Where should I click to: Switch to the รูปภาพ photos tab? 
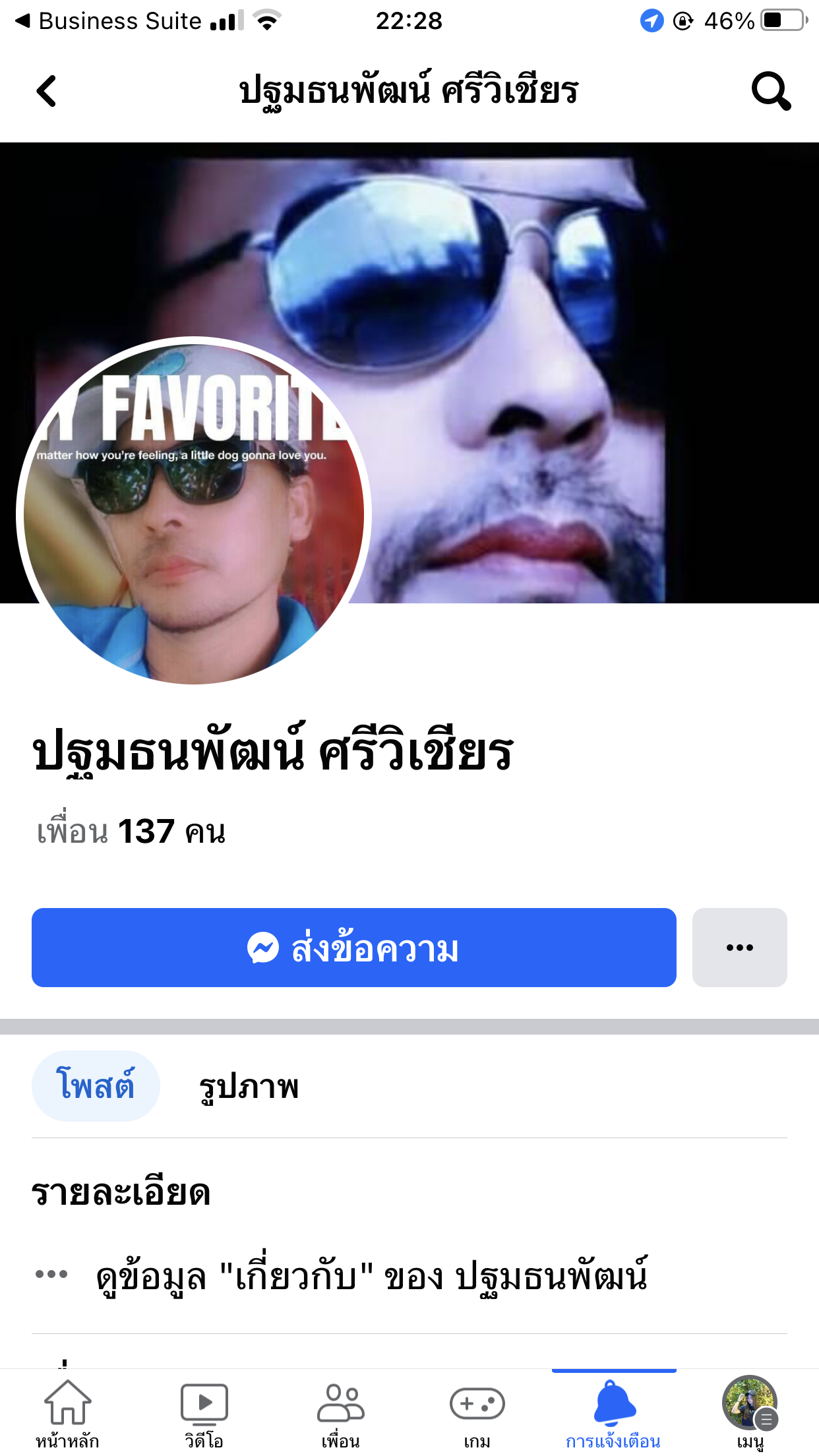[249, 1086]
